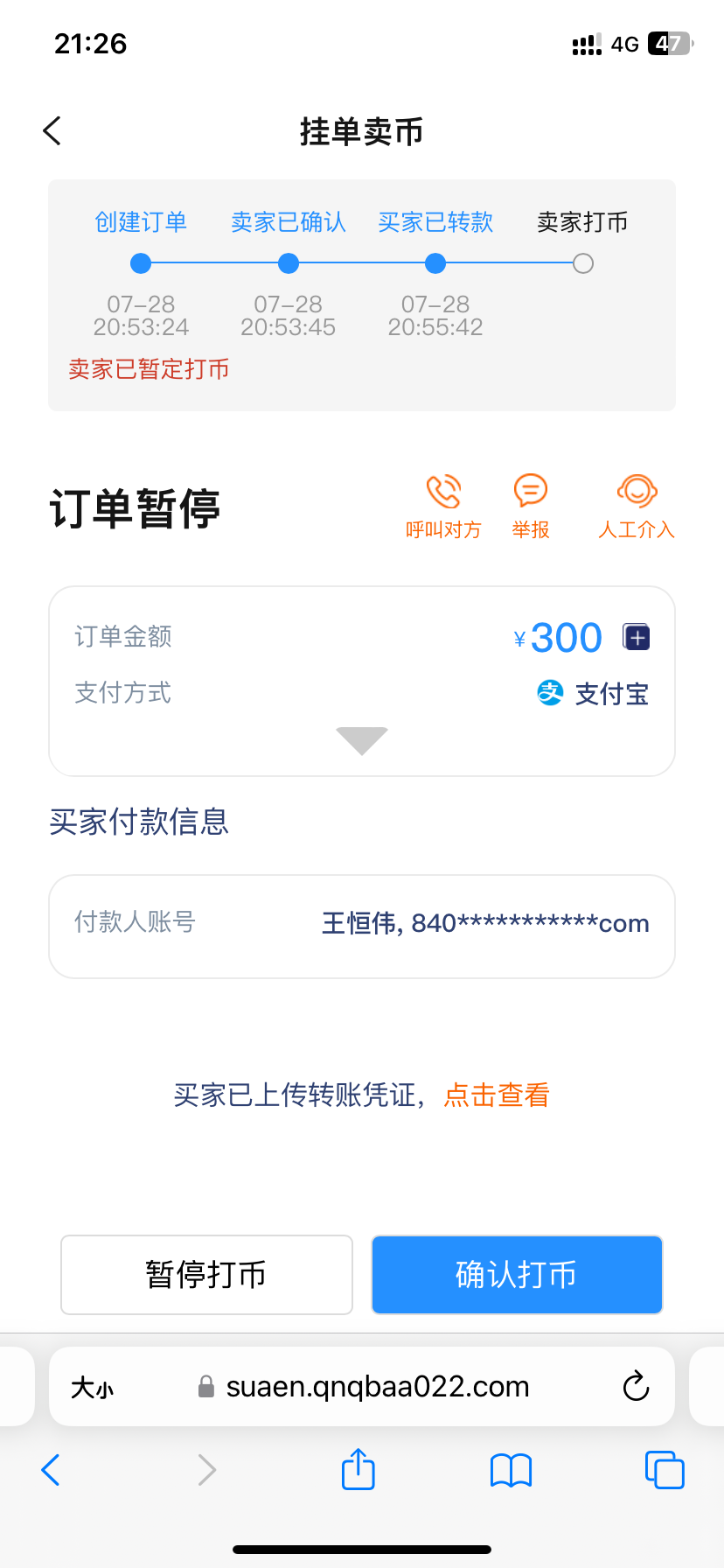Call the other party via 呼叫对方
Screen dimensions: 724x1568
click(443, 506)
